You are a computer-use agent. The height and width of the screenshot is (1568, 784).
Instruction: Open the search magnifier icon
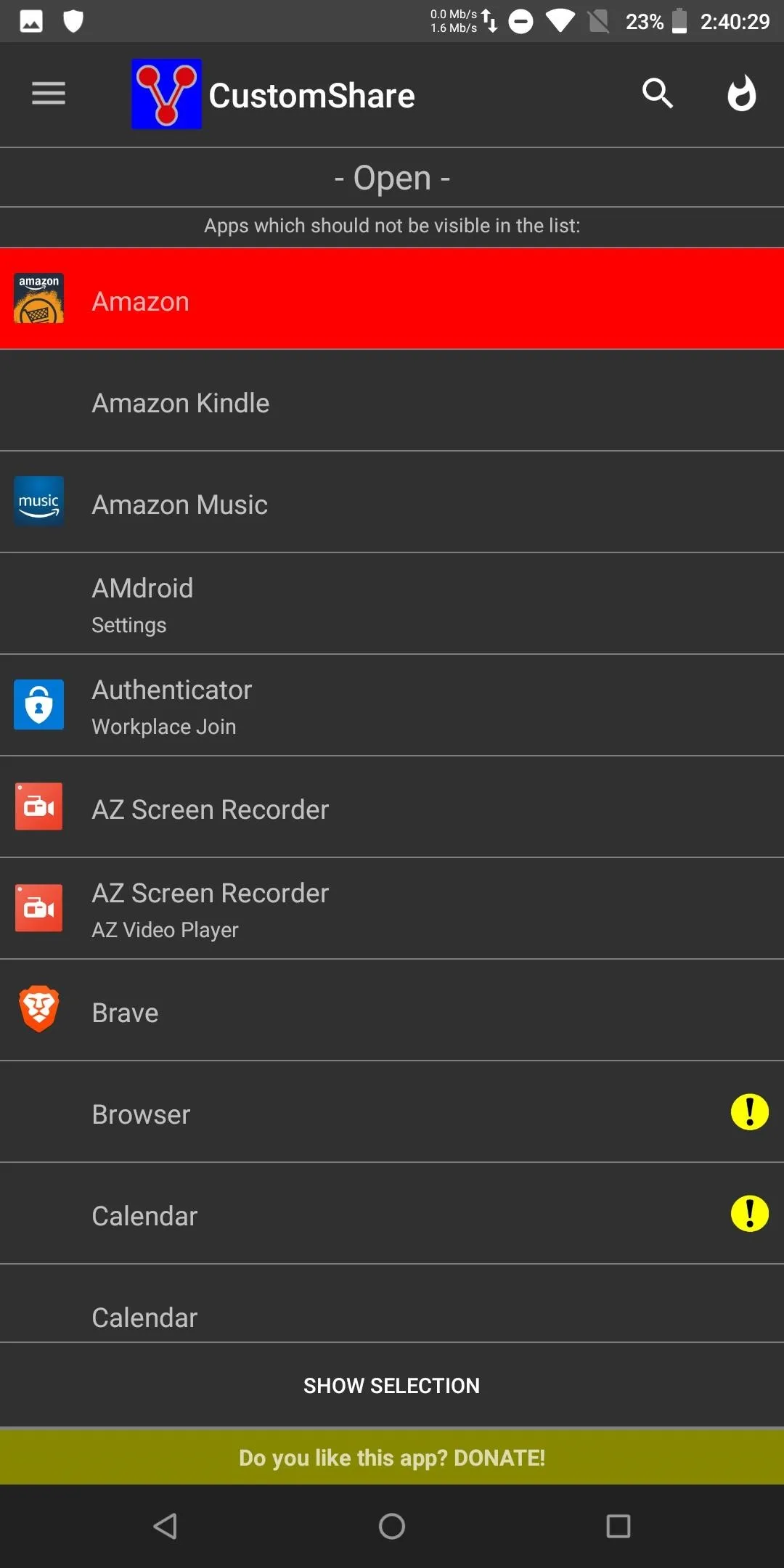click(658, 94)
